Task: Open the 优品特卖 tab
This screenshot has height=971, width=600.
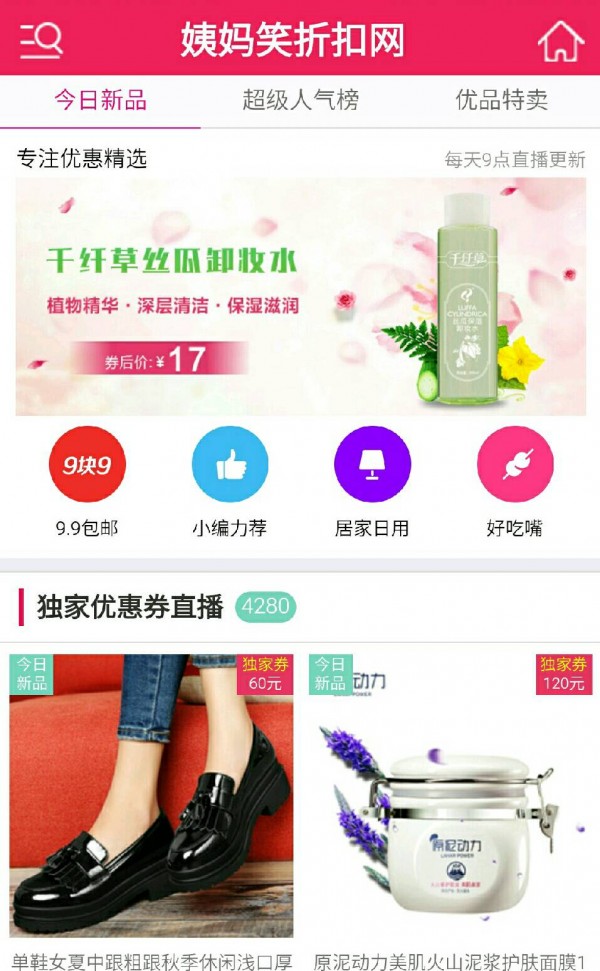Action: pos(501,100)
